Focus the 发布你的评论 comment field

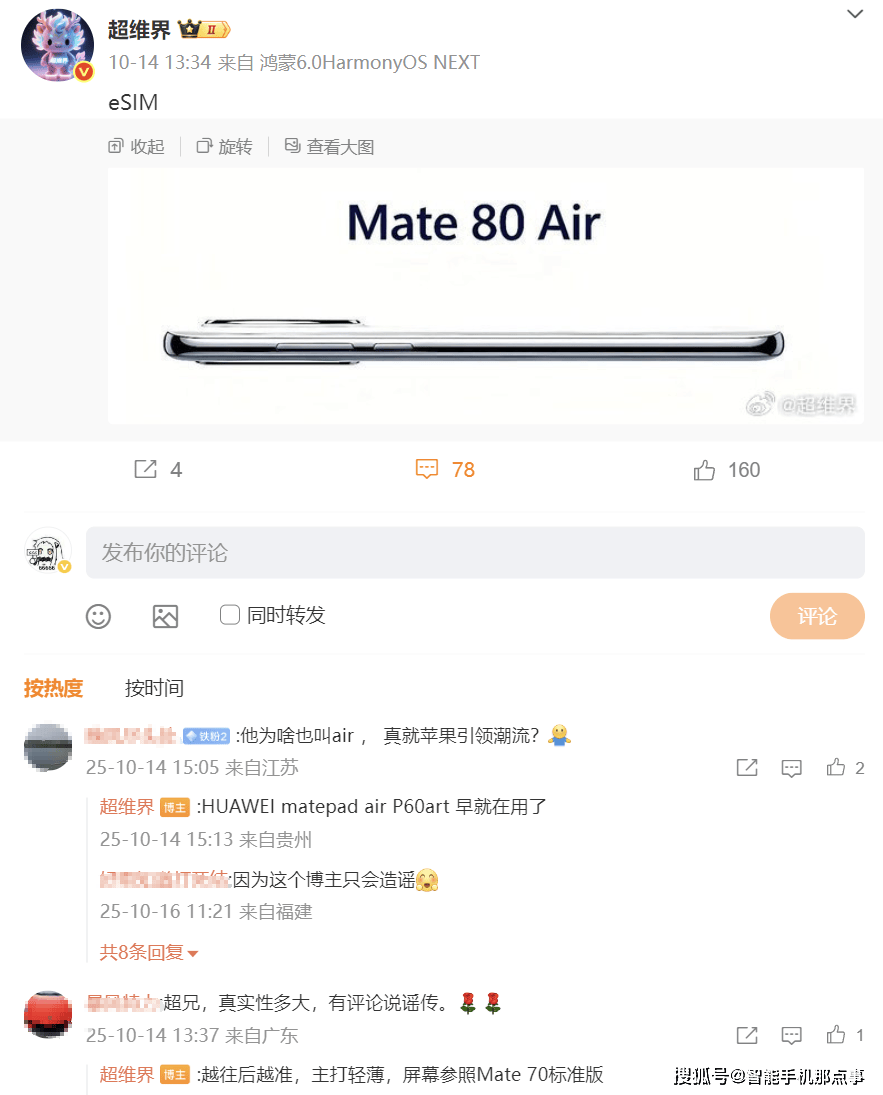475,553
